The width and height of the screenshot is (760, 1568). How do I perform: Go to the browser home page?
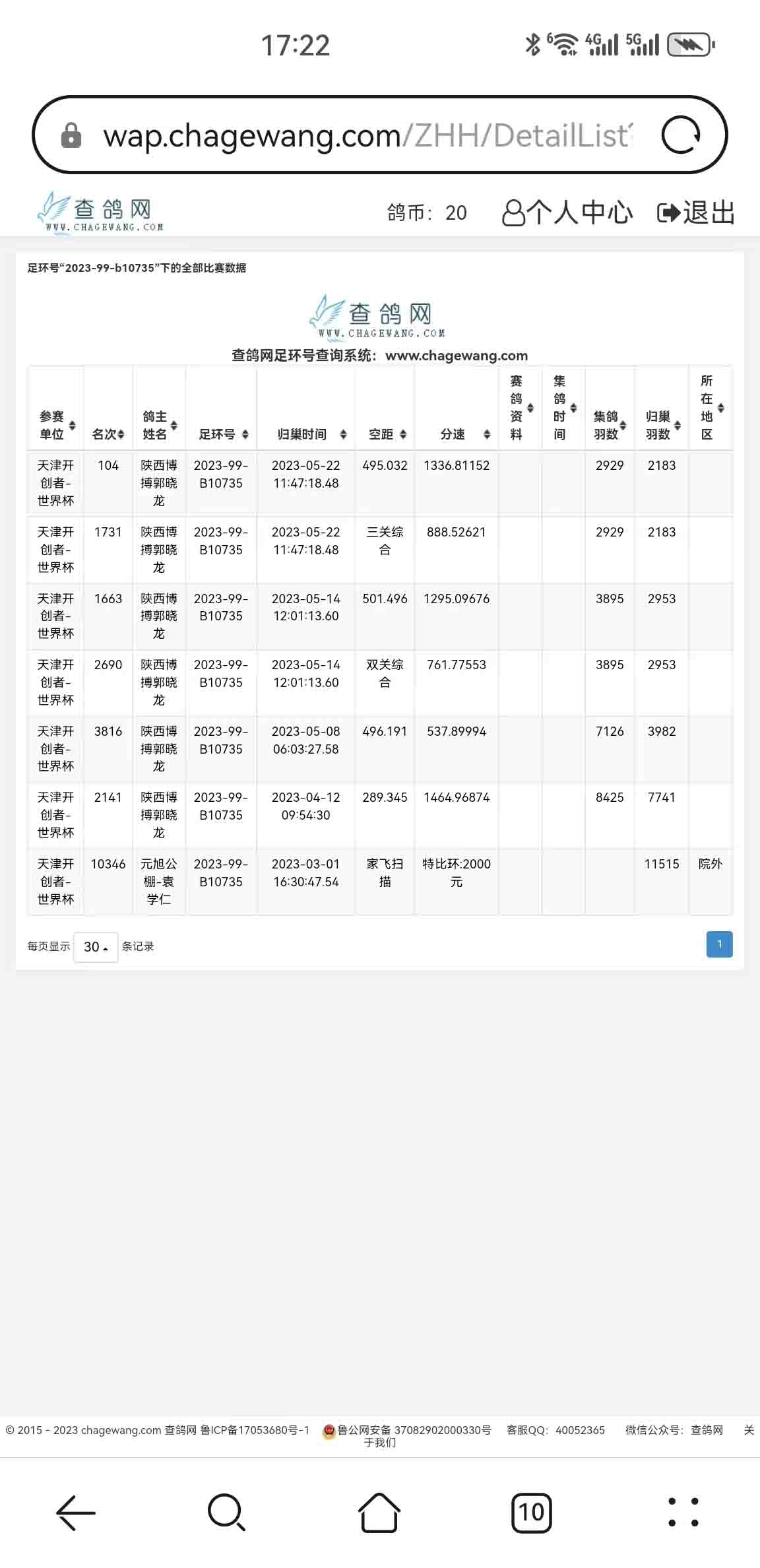click(379, 1512)
